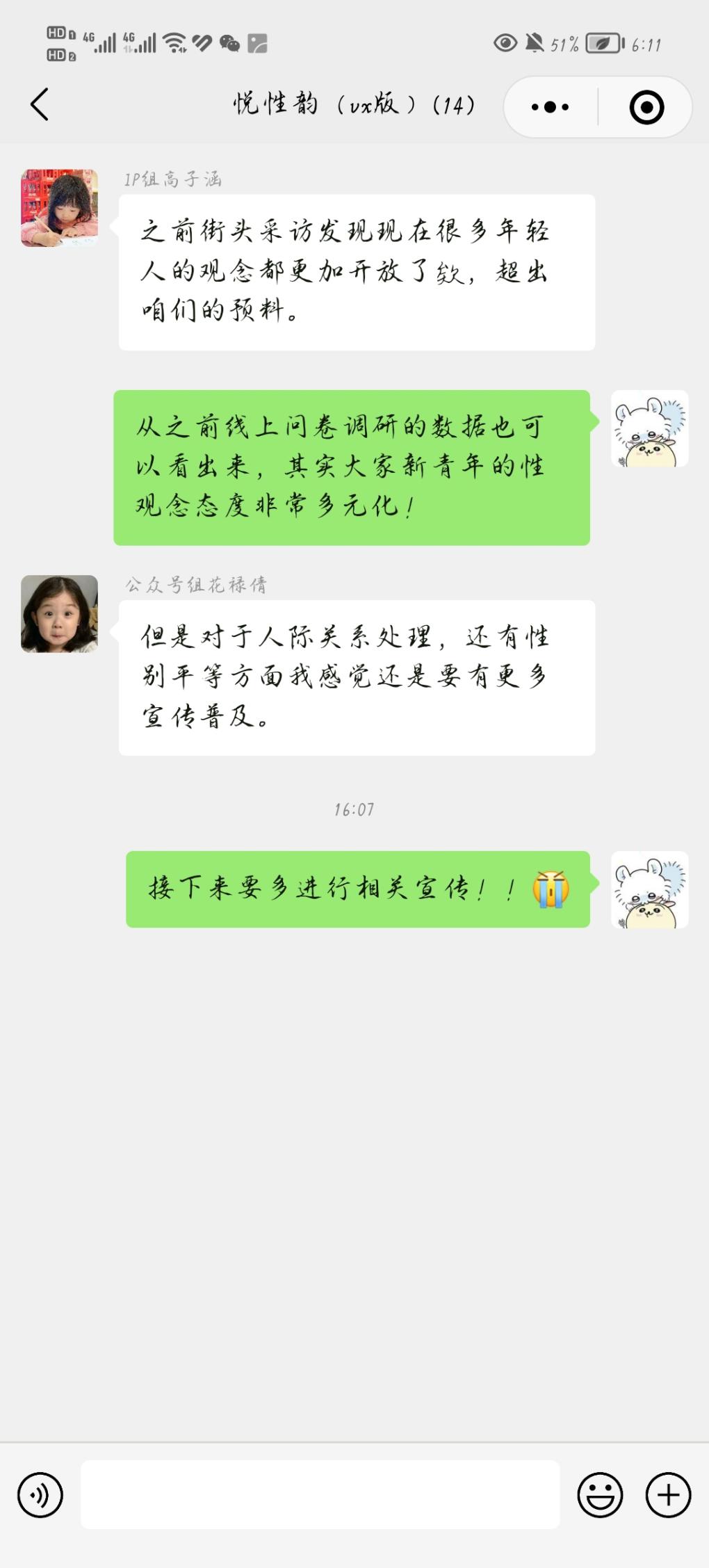This screenshot has width=709, height=1568.
Task: Switch to voice input mode
Action: (x=40, y=1494)
